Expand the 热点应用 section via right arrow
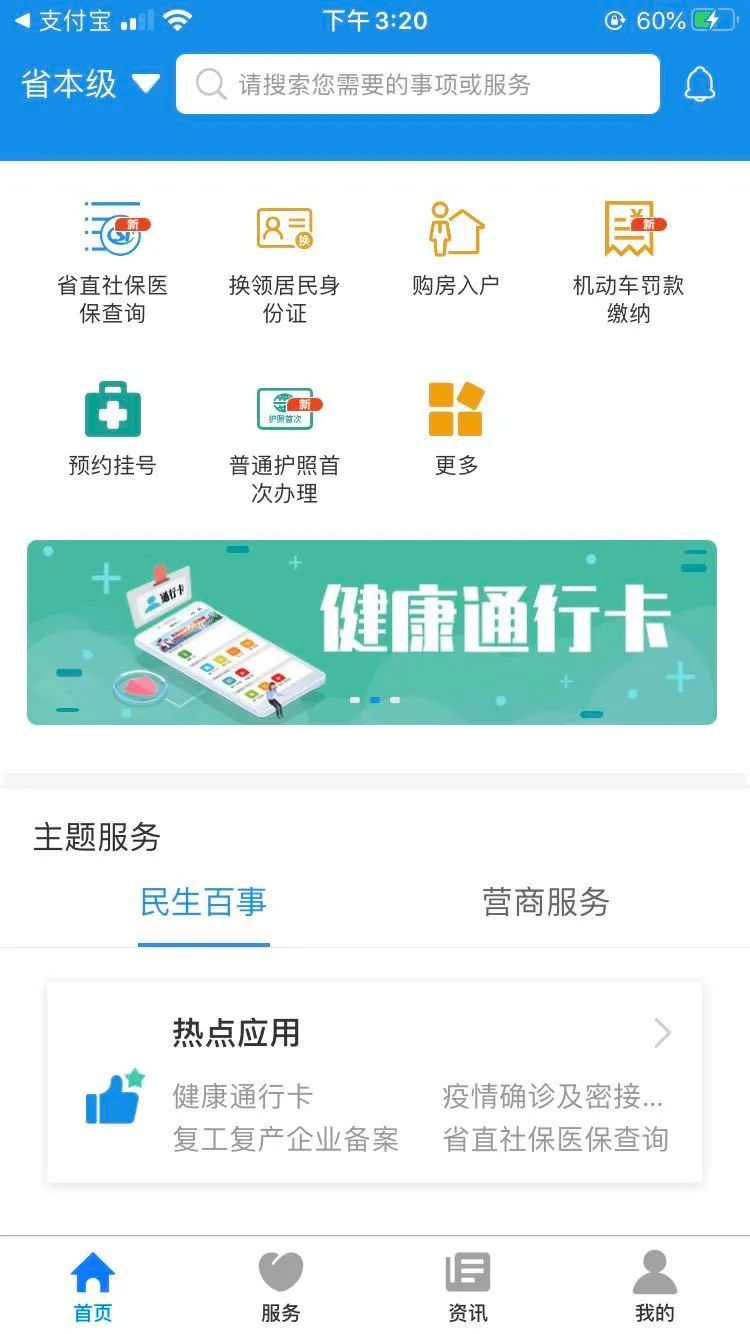The image size is (750, 1334). pos(662,1034)
